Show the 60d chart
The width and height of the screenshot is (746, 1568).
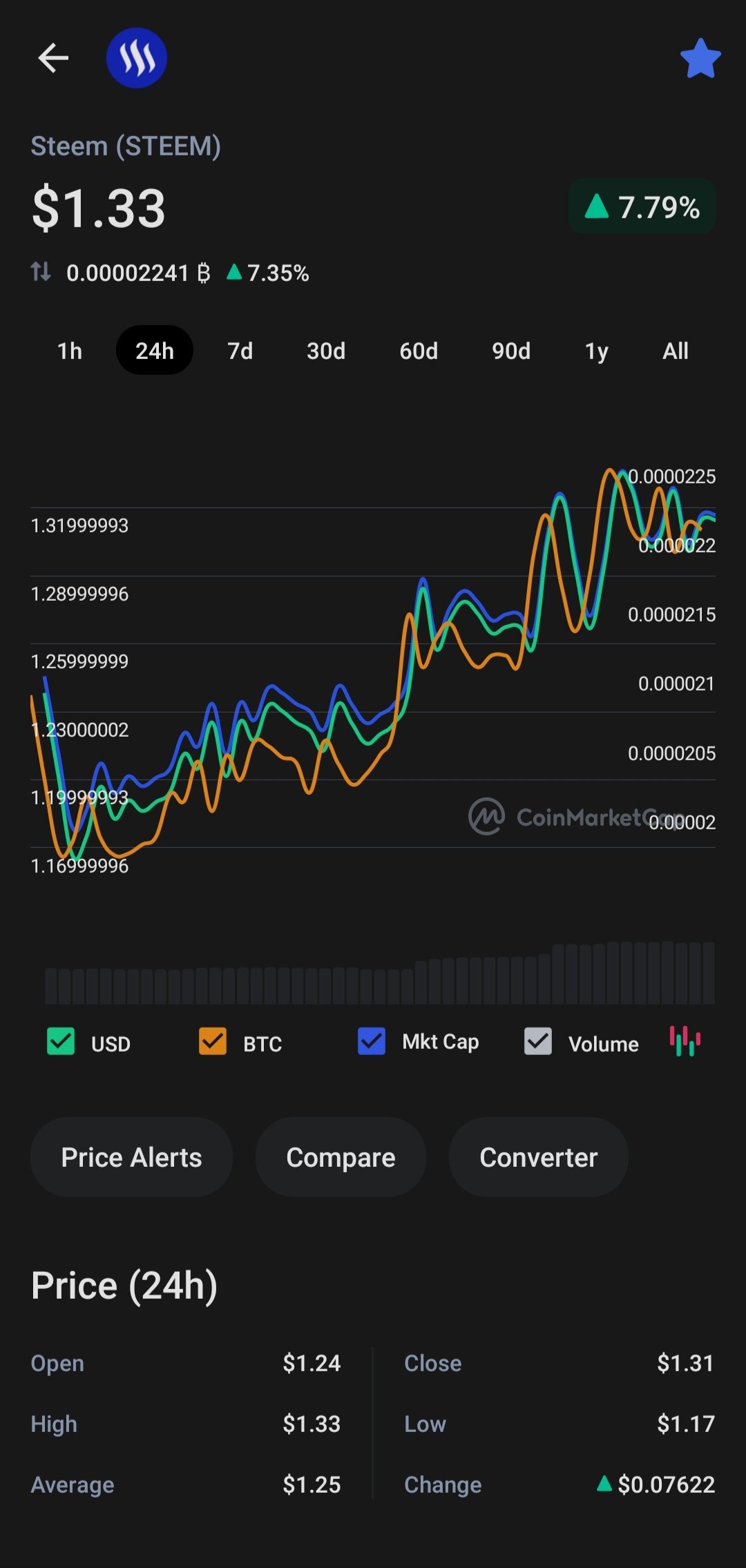(419, 351)
